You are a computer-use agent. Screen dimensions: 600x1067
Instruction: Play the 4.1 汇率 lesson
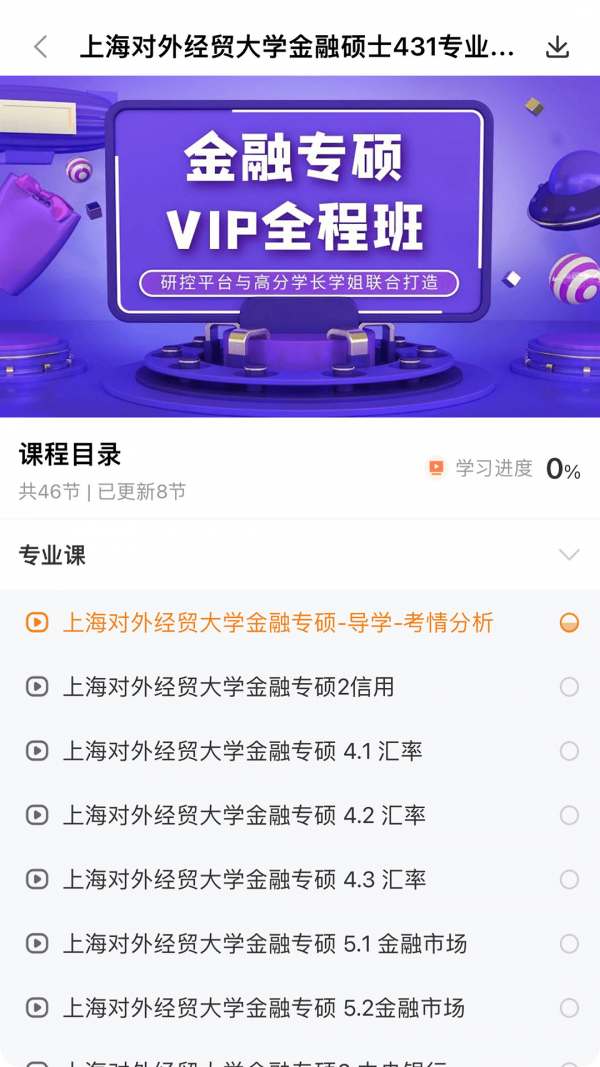[300, 751]
